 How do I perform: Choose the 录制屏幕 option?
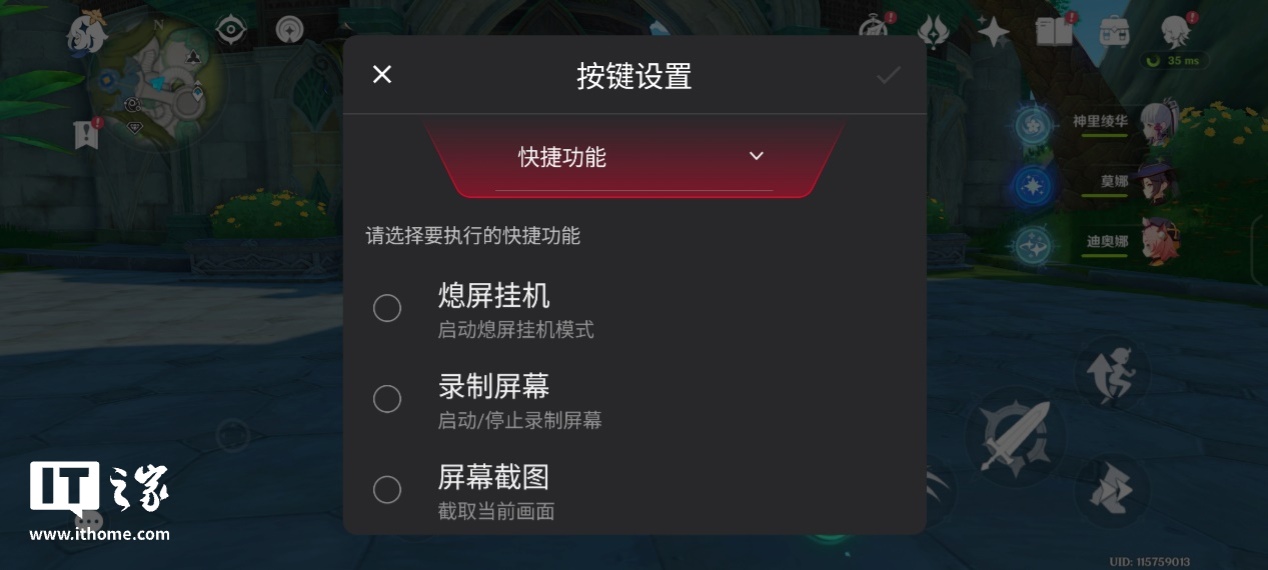[387, 400]
